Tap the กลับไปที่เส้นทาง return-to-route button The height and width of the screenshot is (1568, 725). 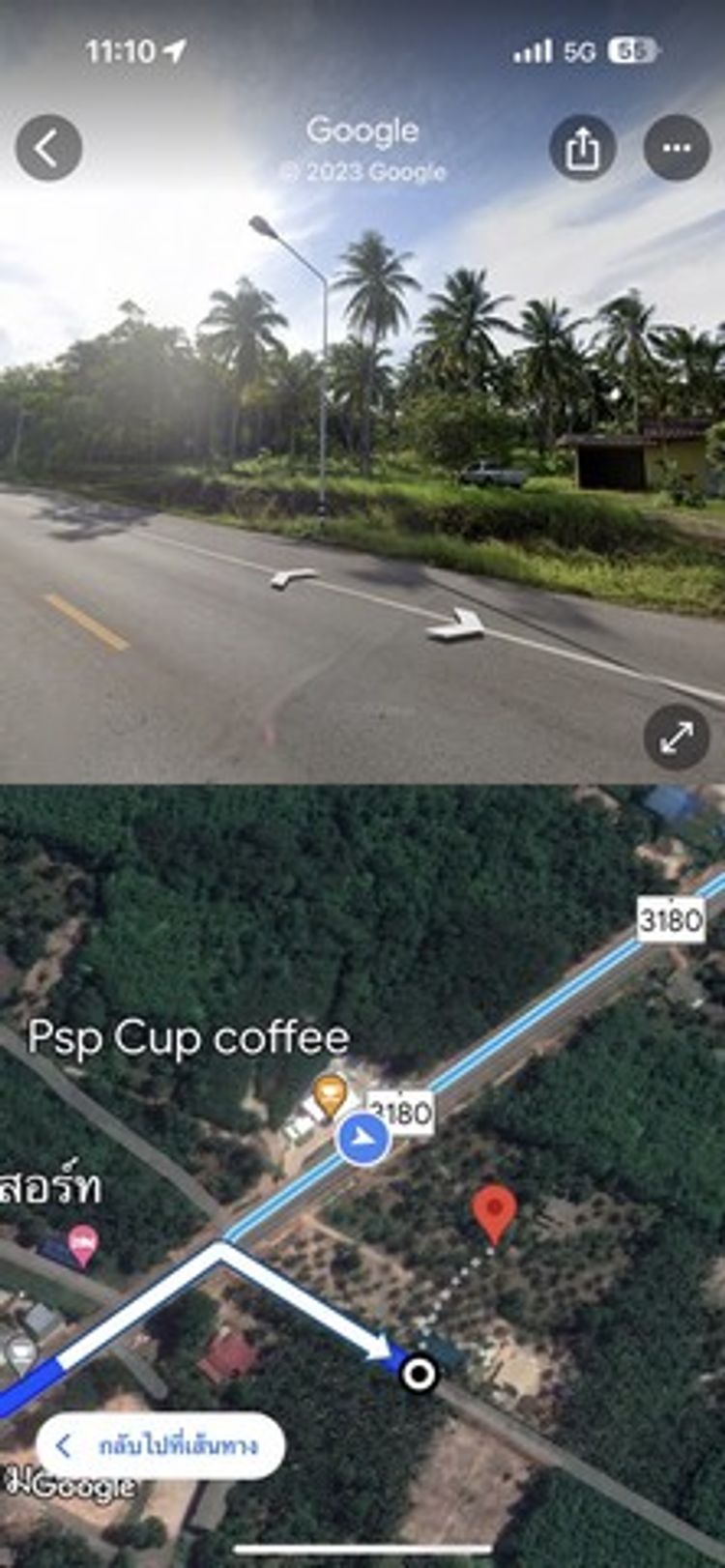pos(160,1446)
